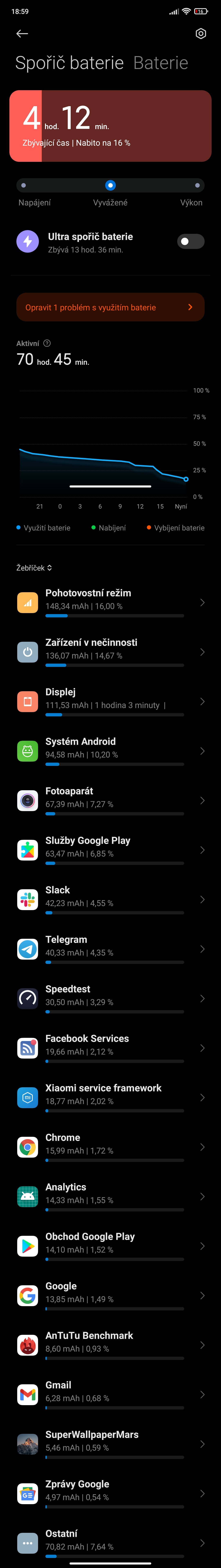Image resolution: width=221 pixels, height=1568 pixels.
Task: Open Opravit 1 problém s využitím baterie
Action: 110,307
